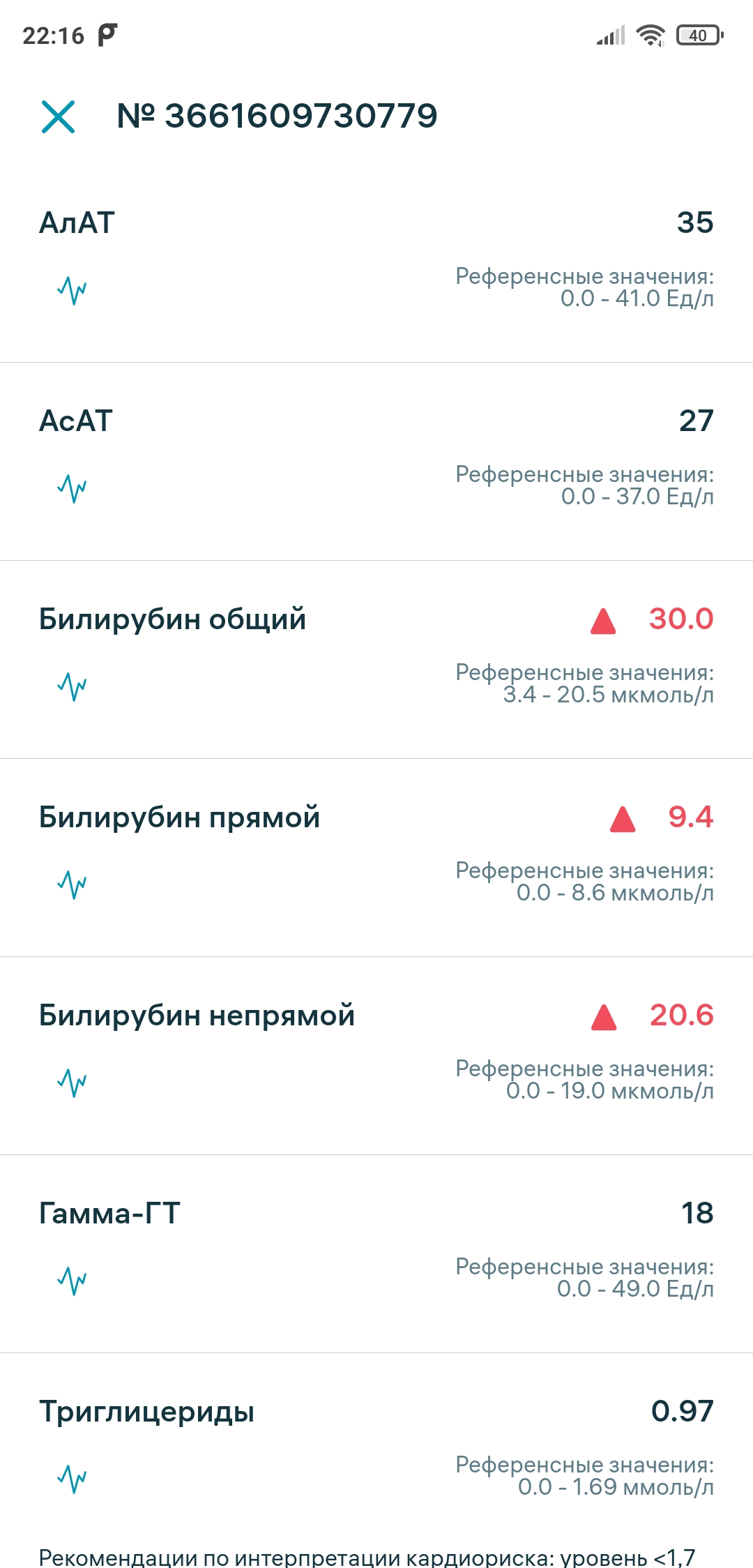Image resolution: width=753 pixels, height=1568 pixels.
Task: Open trend icon for Билирубин непрямой
Action: pyautogui.click(x=72, y=1083)
